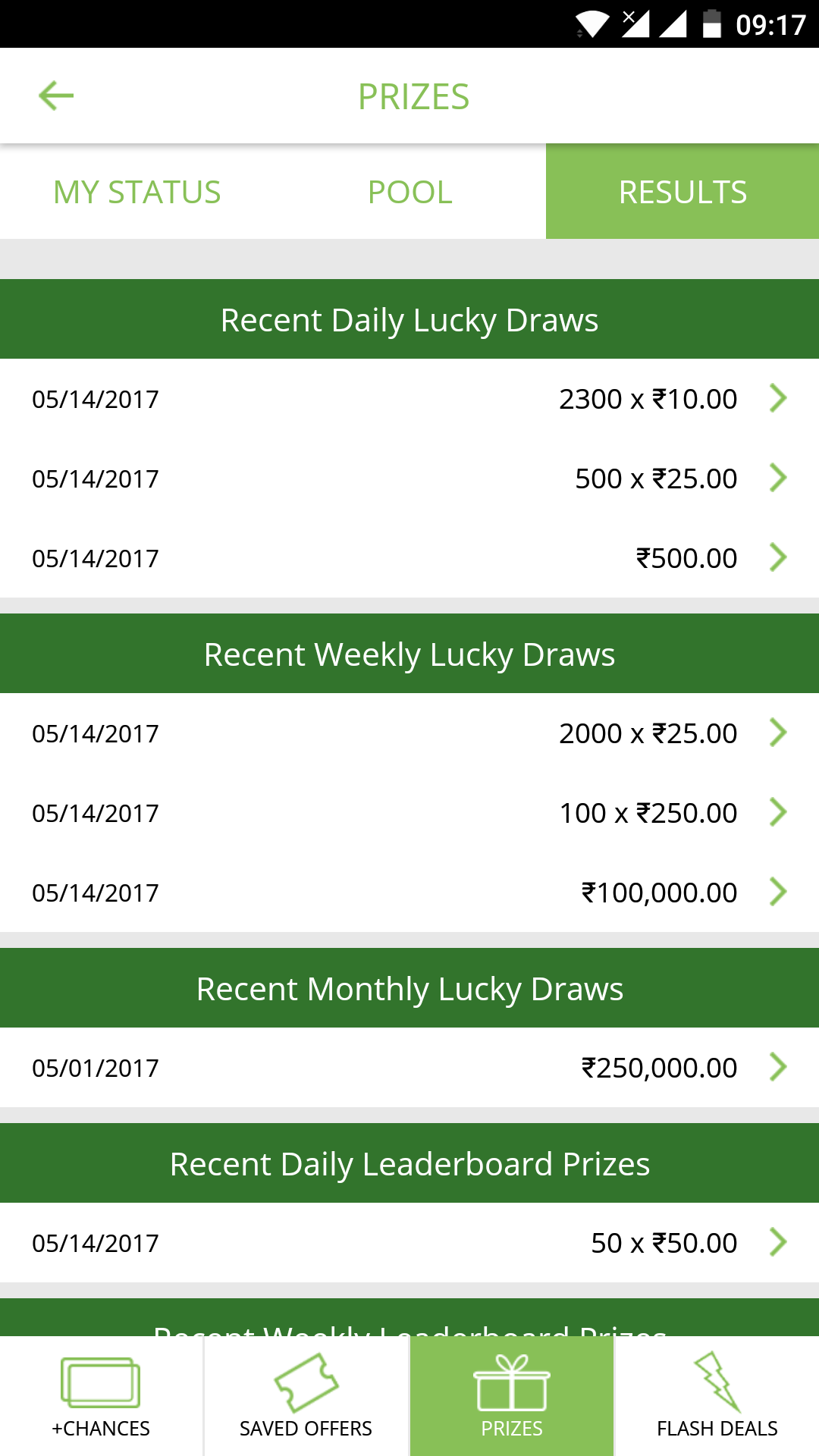Select the Results tab
819x1456 pixels.
click(x=682, y=192)
